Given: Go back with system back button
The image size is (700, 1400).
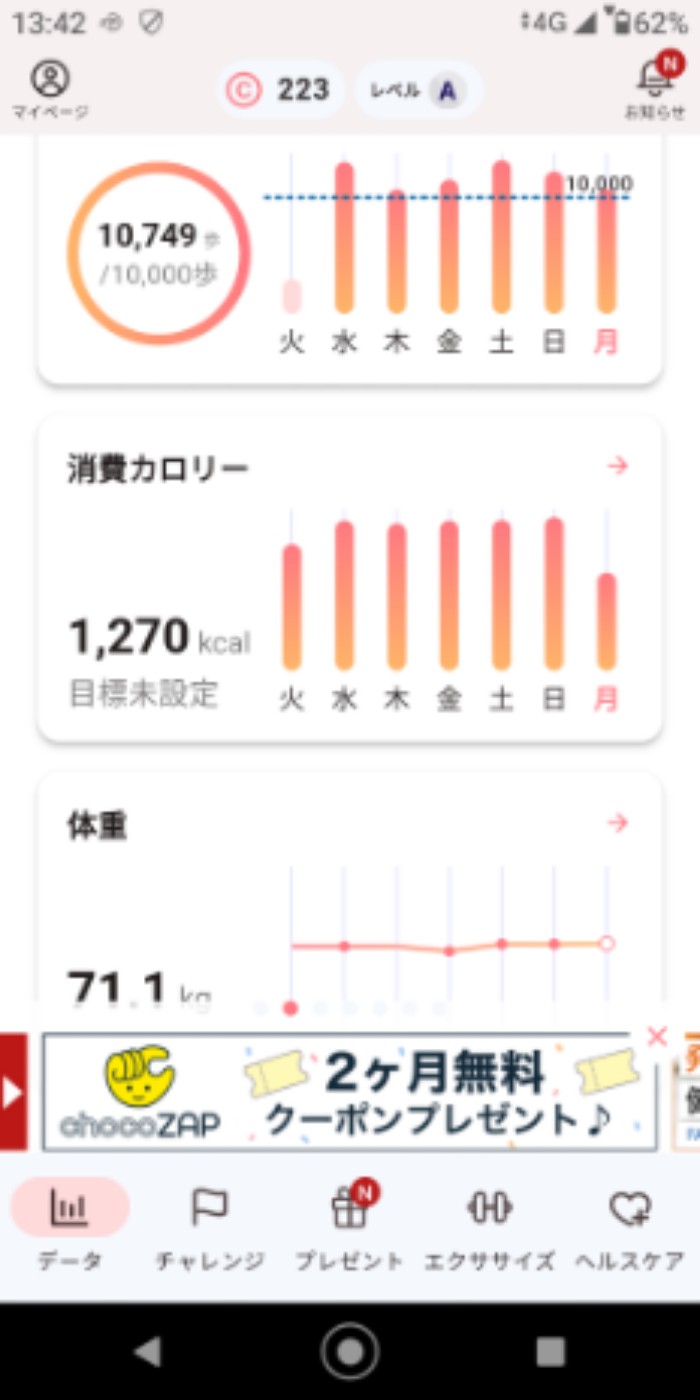Looking at the screenshot, I should (148, 1352).
